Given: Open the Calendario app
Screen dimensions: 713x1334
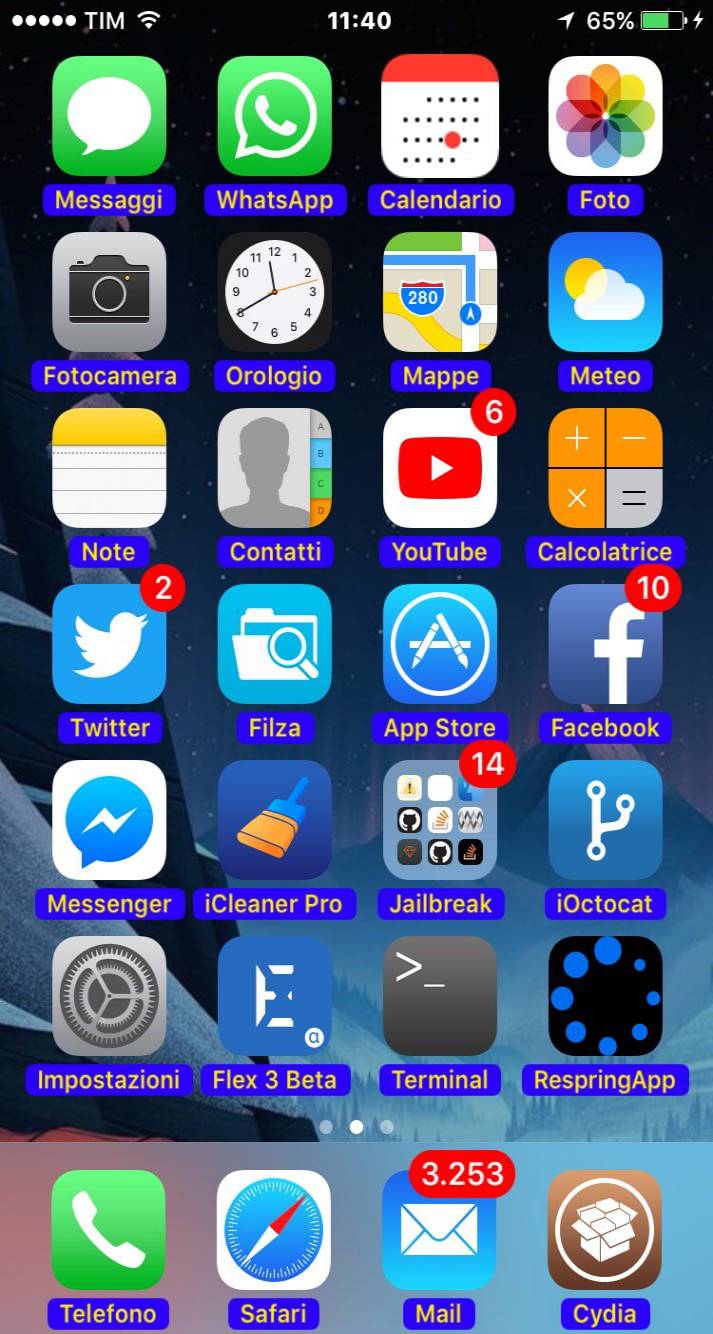Looking at the screenshot, I should click(440, 116).
